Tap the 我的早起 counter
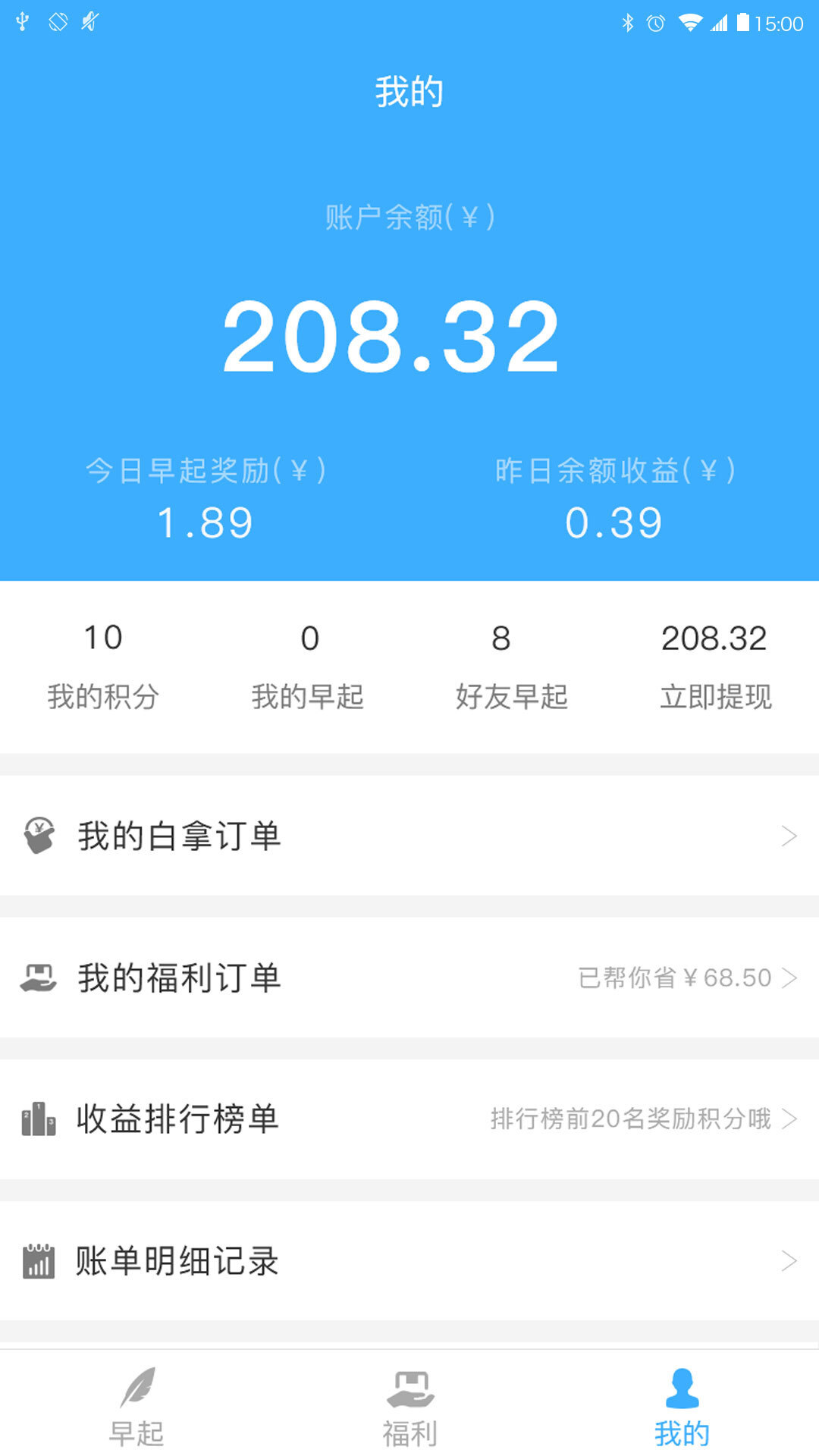Screen dimensions: 819x1456 [x=307, y=667]
